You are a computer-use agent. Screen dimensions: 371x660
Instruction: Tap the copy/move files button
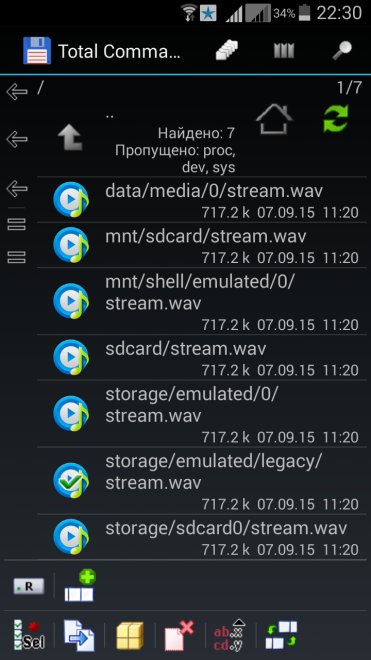click(x=79, y=635)
